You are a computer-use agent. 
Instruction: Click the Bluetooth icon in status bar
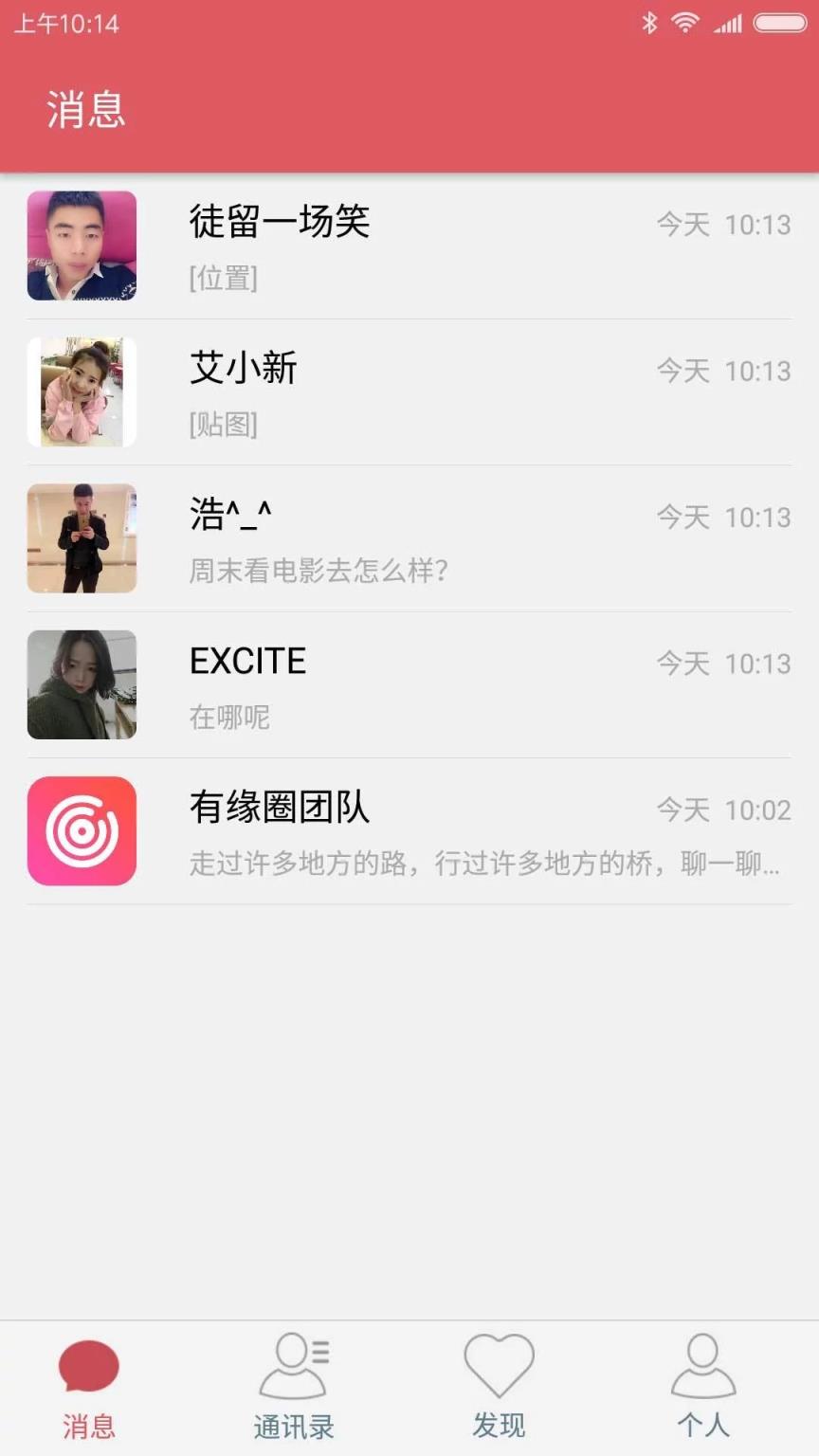tap(650, 23)
